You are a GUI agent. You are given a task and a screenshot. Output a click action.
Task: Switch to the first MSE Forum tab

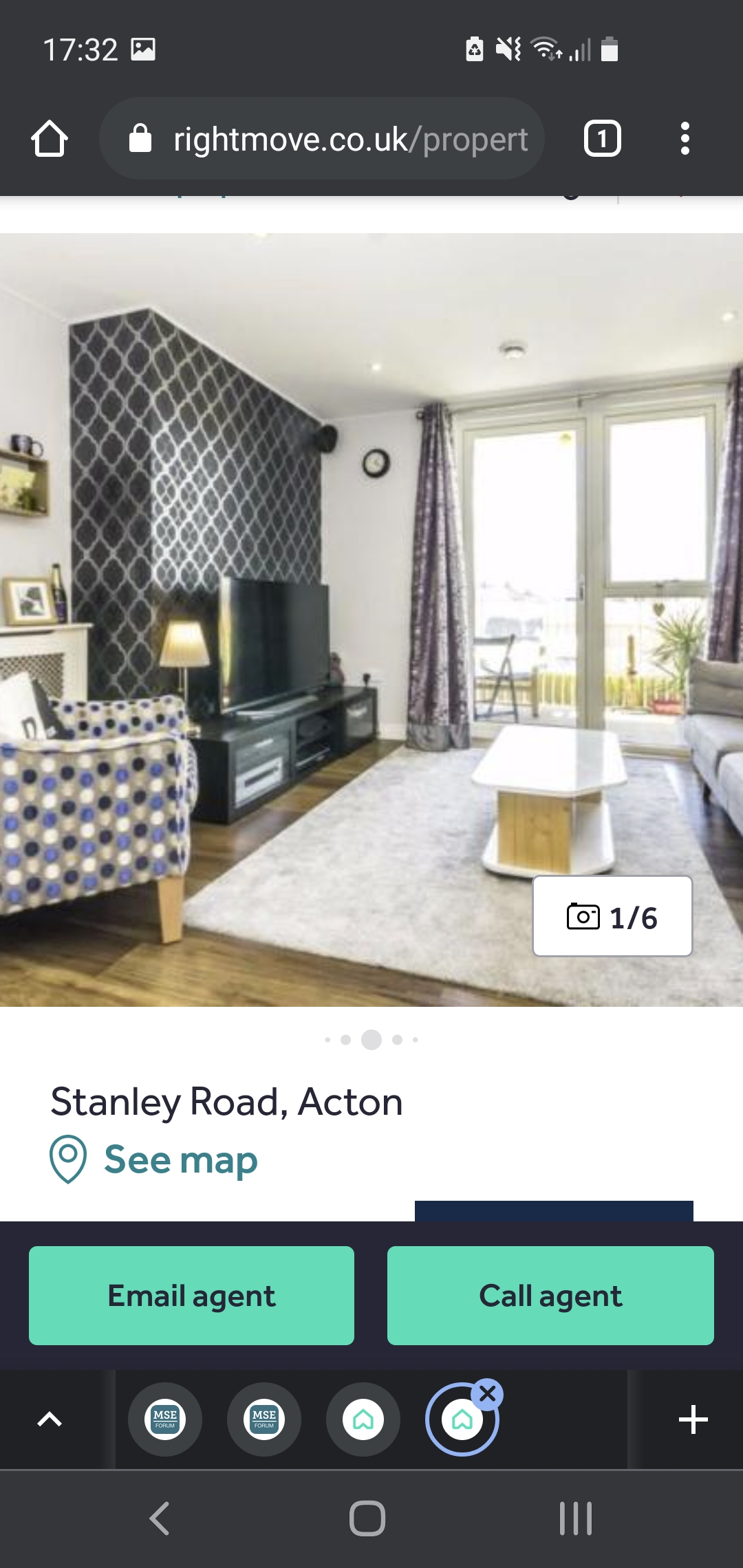click(x=165, y=1419)
